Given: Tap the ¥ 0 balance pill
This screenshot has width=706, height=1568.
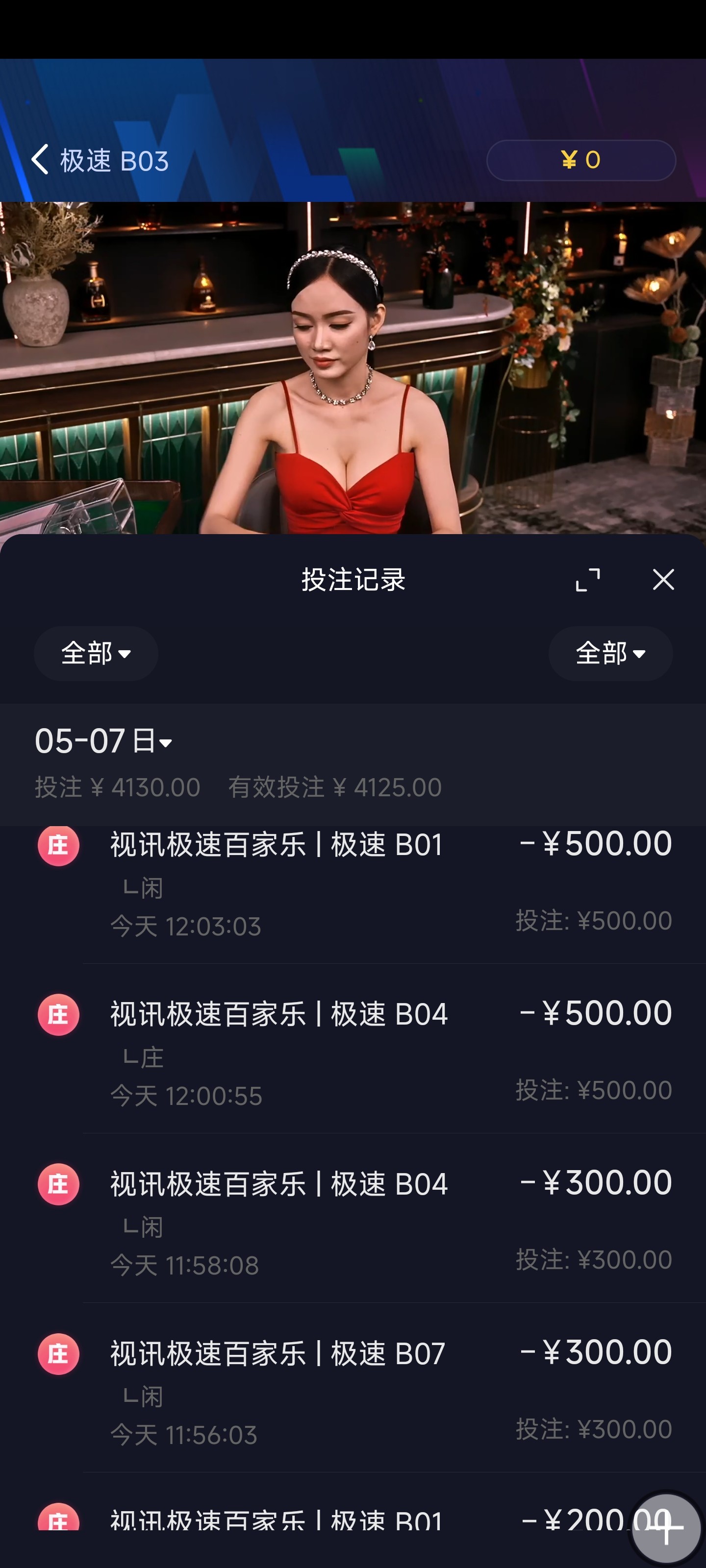Looking at the screenshot, I should tap(580, 160).
